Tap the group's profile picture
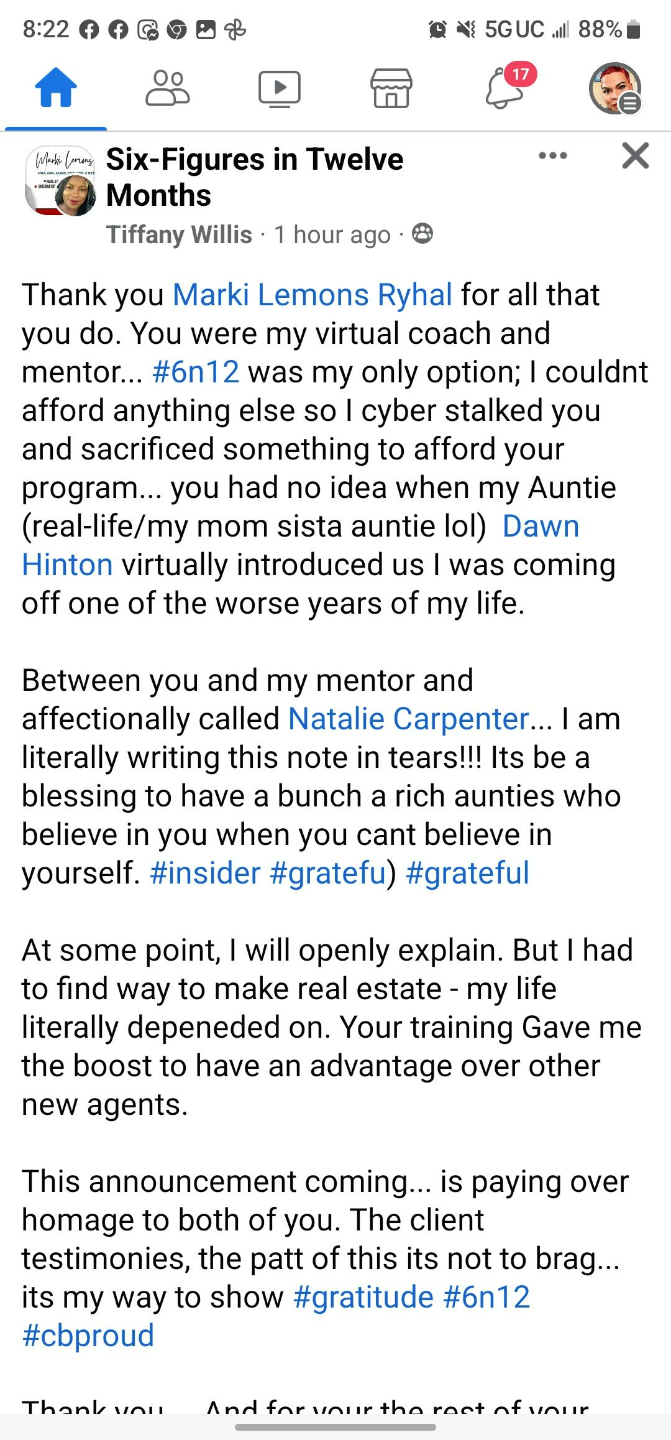The width and height of the screenshot is (671, 1440). [x=60, y=180]
